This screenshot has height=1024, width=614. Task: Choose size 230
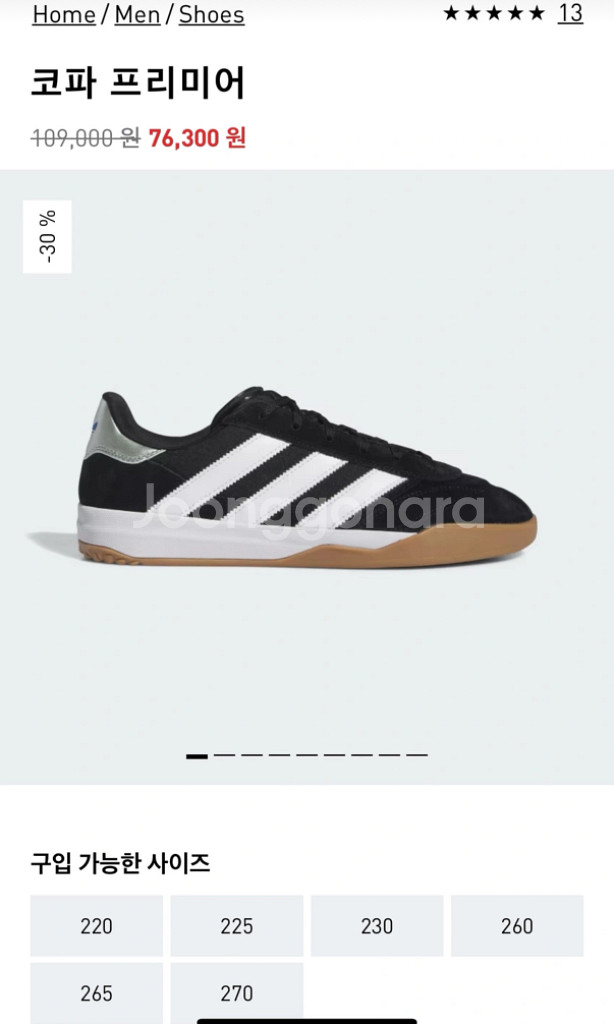(x=377, y=926)
